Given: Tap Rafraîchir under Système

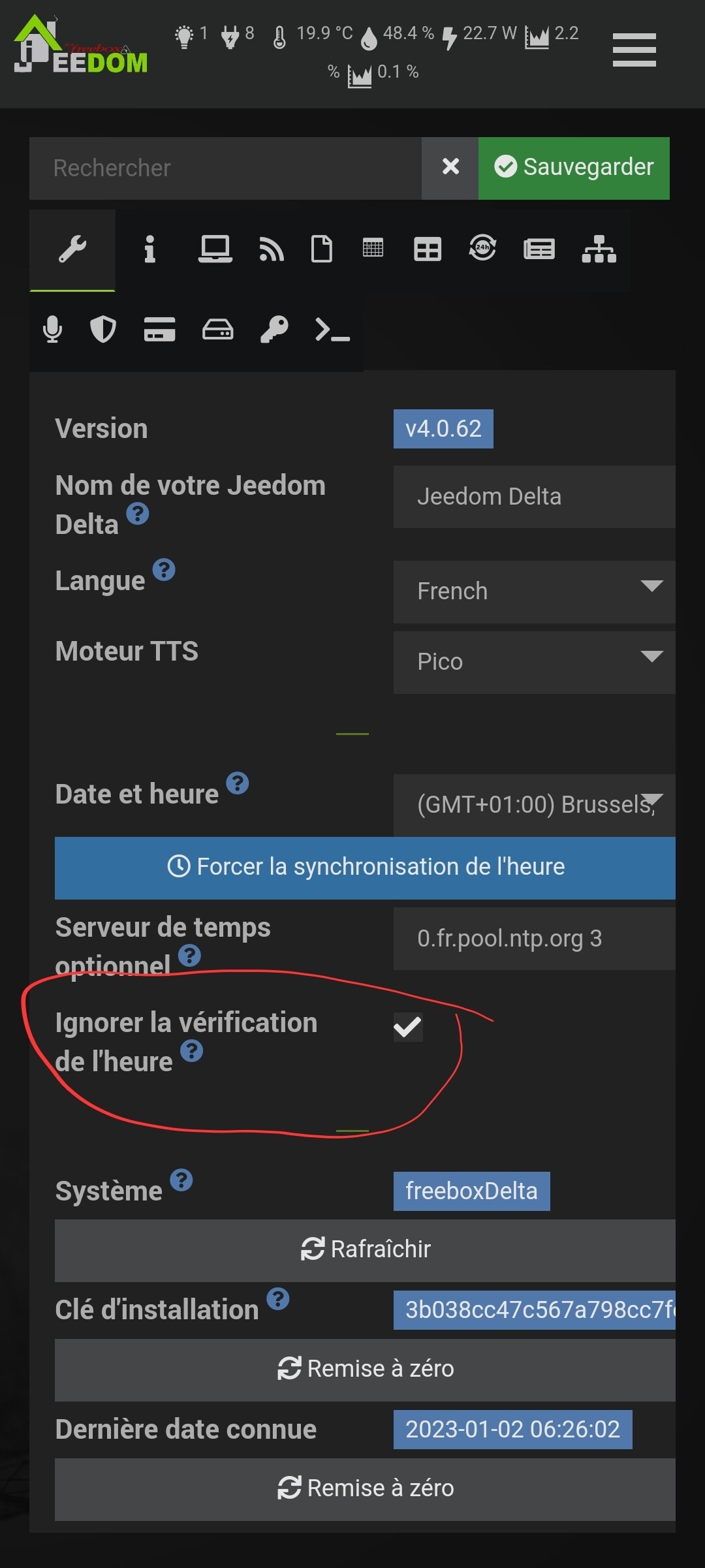Looking at the screenshot, I should pos(365,1249).
